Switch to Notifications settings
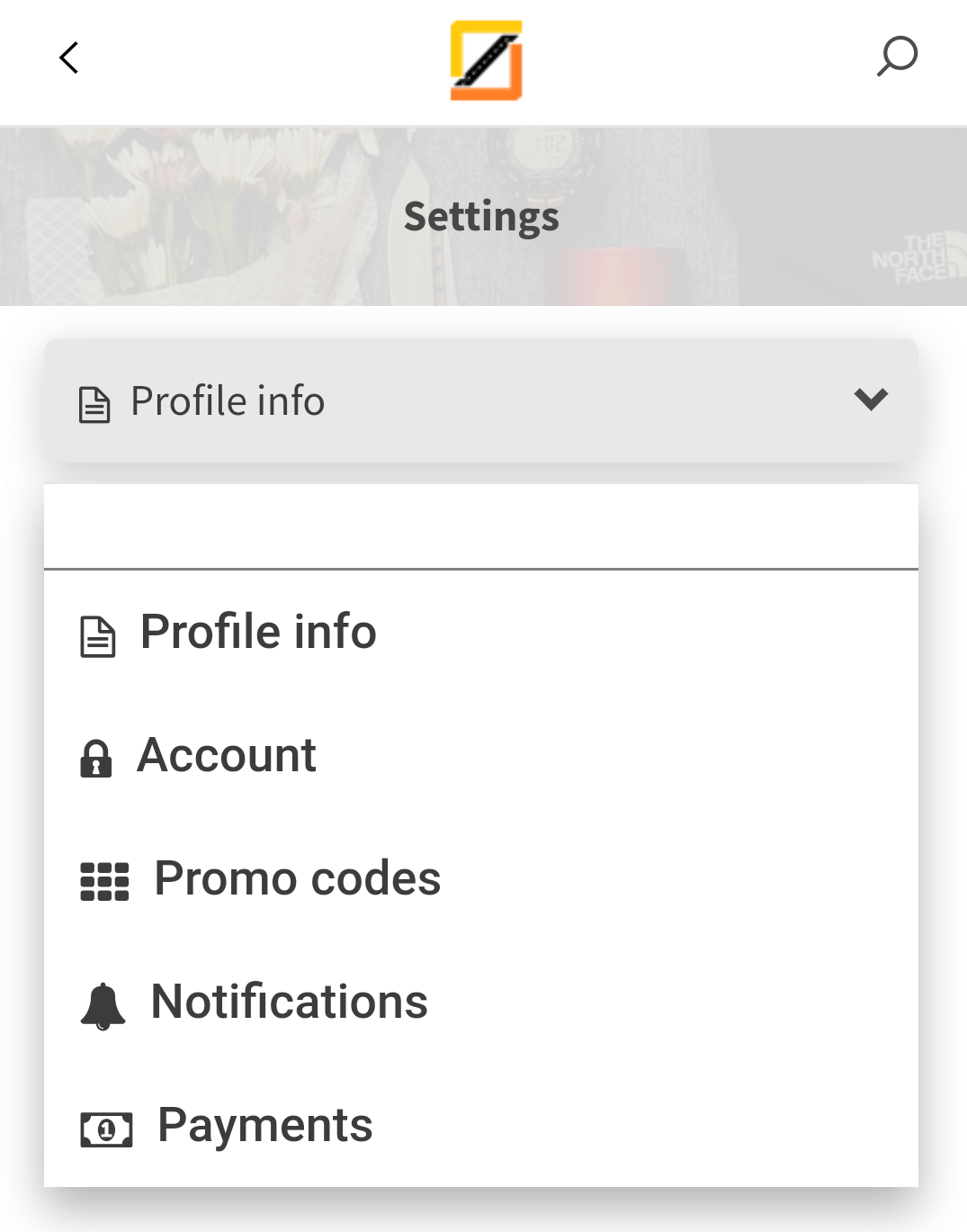Image resolution: width=967 pixels, height=1232 pixels. click(x=289, y=1002)
